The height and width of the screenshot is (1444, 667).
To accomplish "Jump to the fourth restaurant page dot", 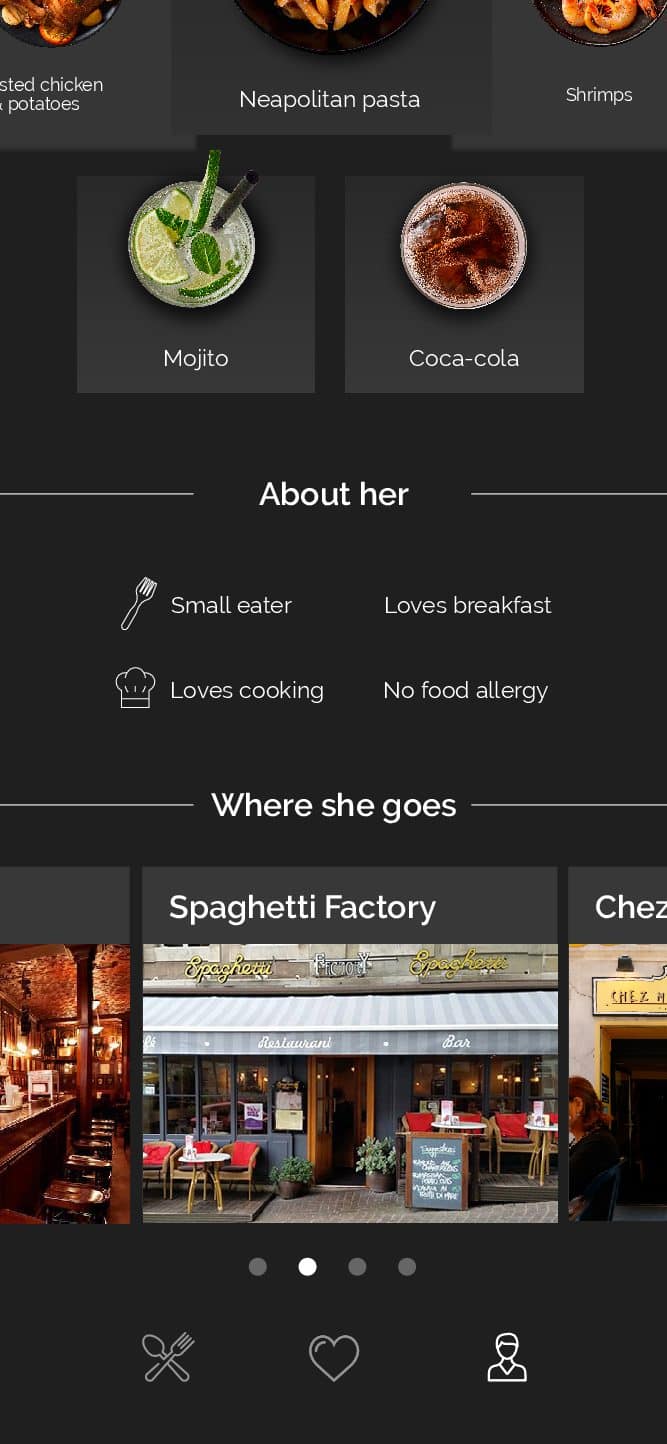I will pos(407,1267).
